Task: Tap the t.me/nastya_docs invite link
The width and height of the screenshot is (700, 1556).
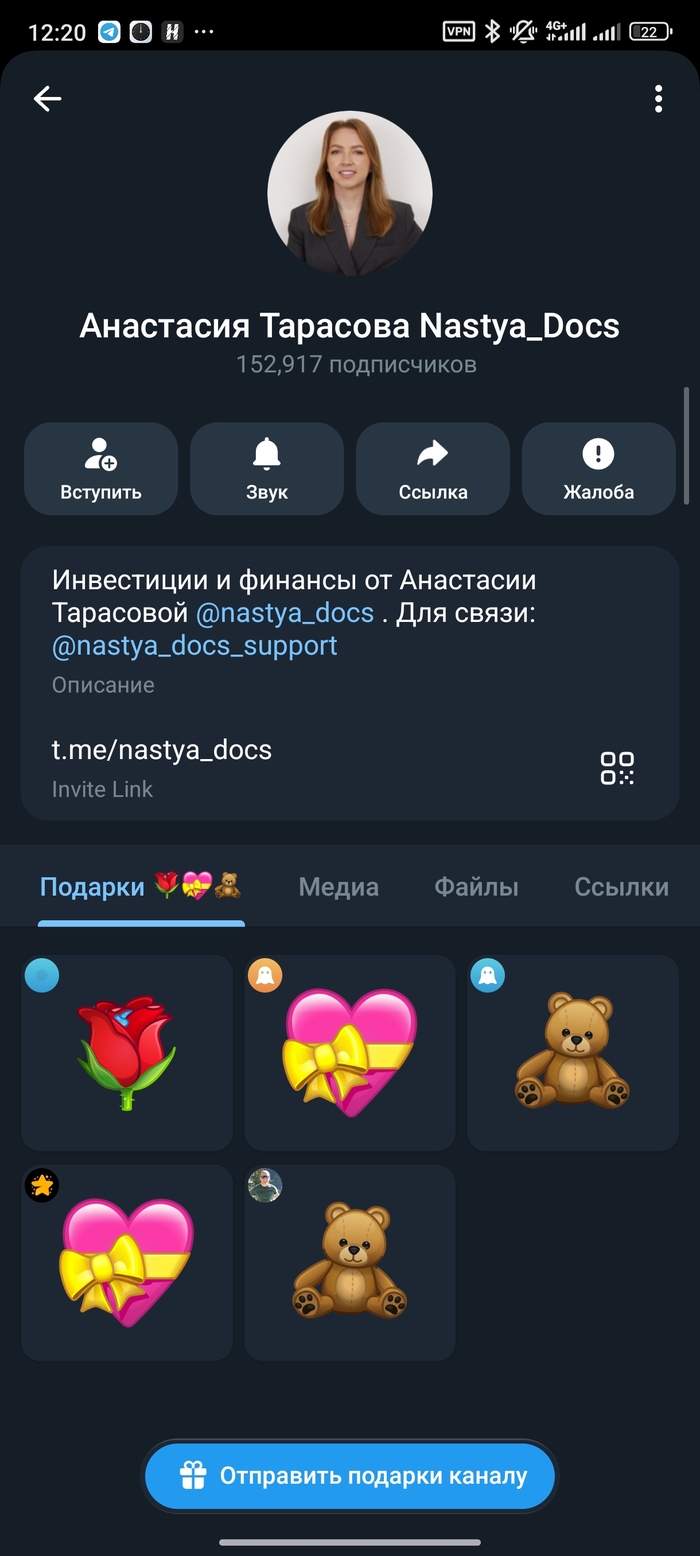Action: point(162,750)
